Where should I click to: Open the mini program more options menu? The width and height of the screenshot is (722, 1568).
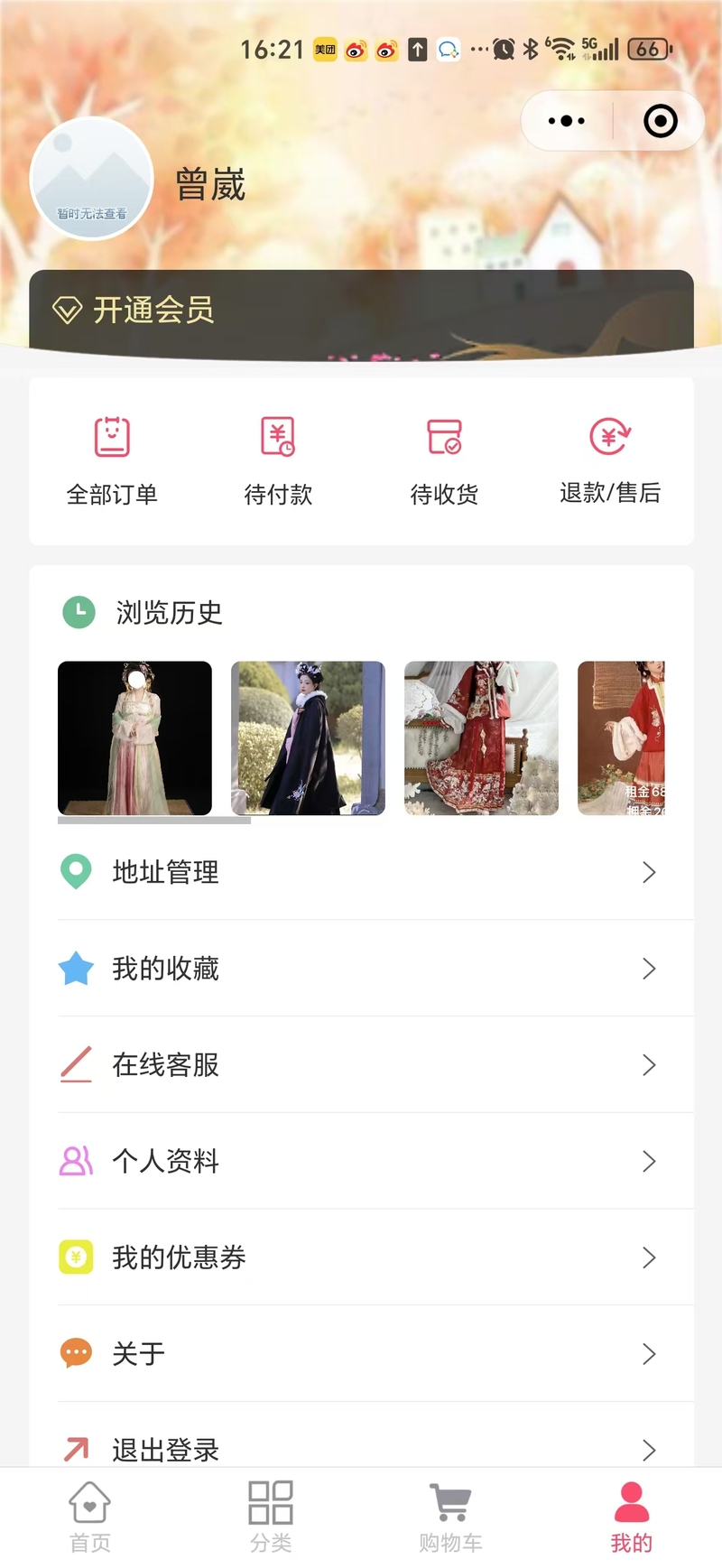[567, 121]
